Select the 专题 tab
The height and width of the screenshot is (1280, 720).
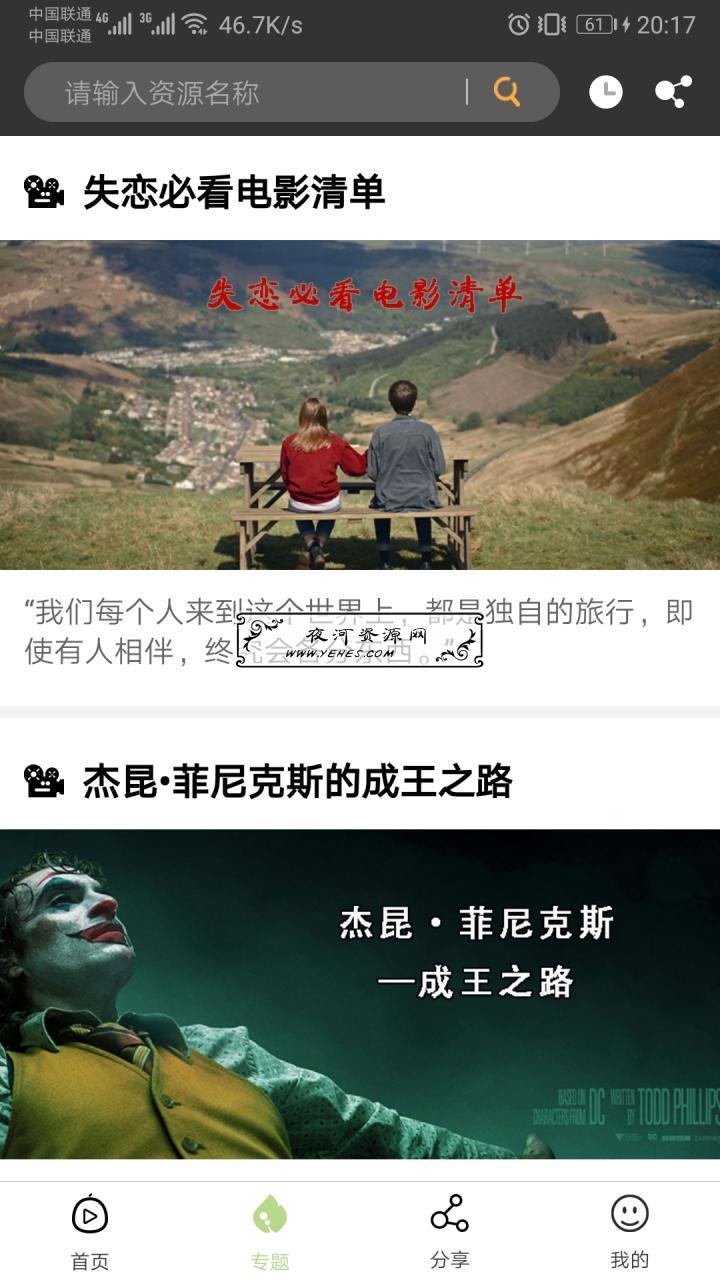[x=270, y=1232]
